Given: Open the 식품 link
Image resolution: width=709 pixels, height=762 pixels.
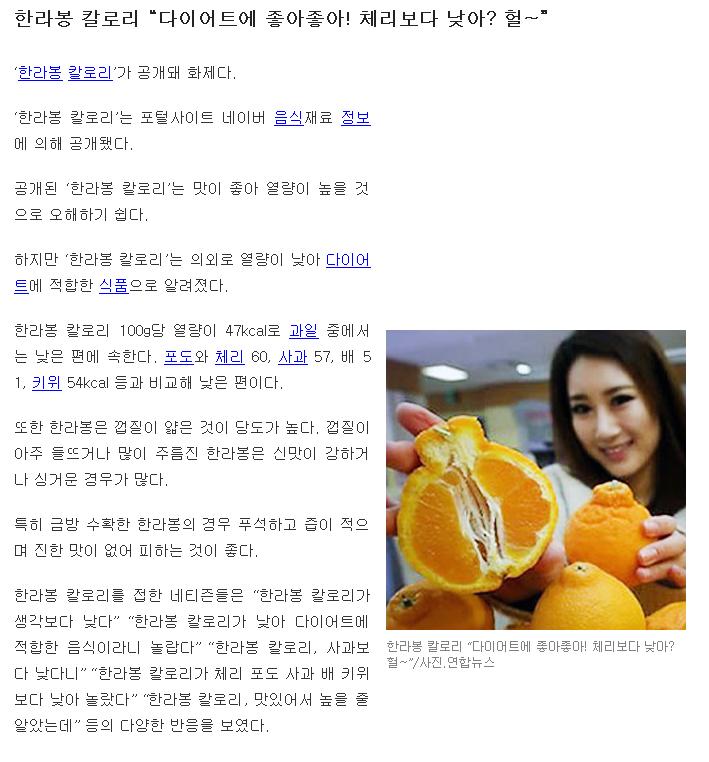Looking at the screenshot, I should click(x=113, y=286).
